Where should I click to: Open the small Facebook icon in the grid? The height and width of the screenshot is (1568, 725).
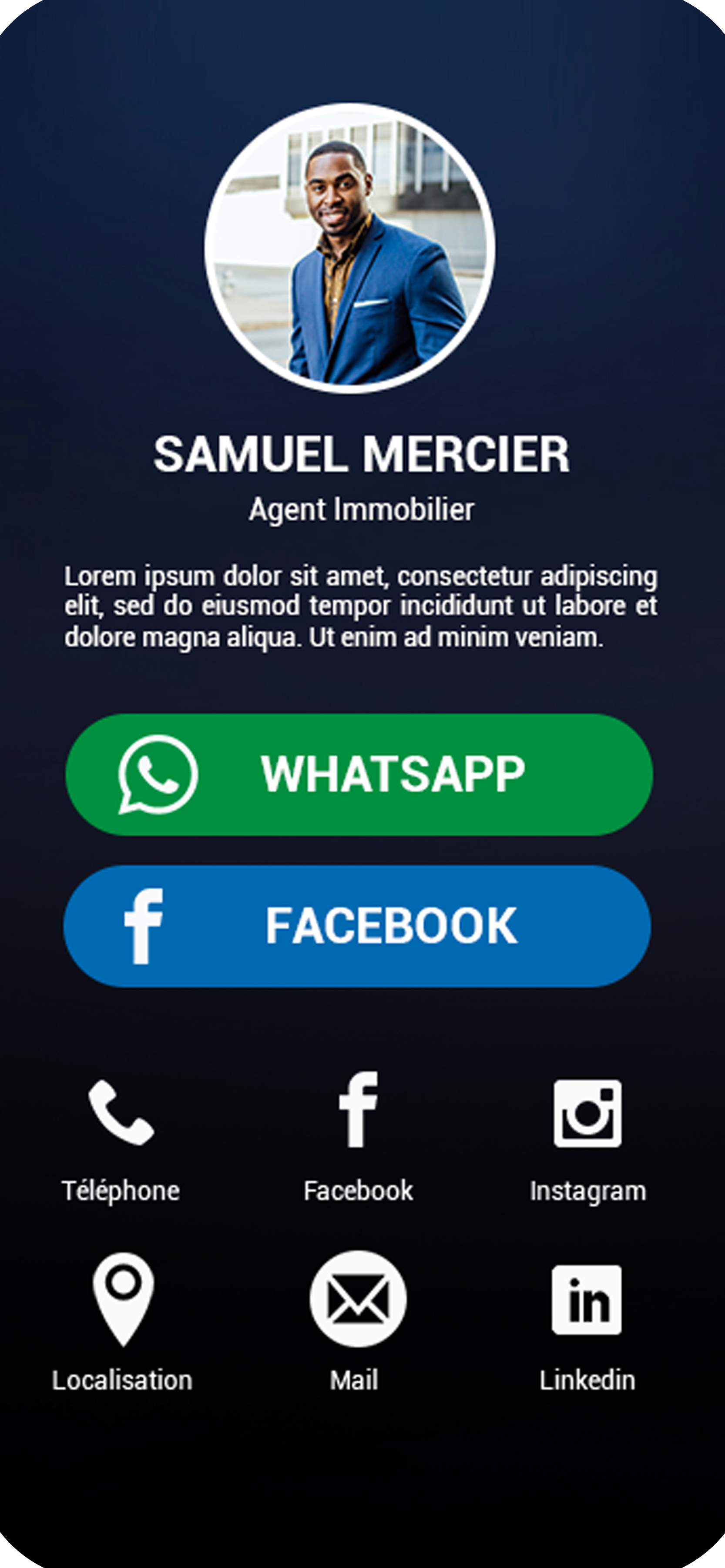click(x=358, y=1110)
